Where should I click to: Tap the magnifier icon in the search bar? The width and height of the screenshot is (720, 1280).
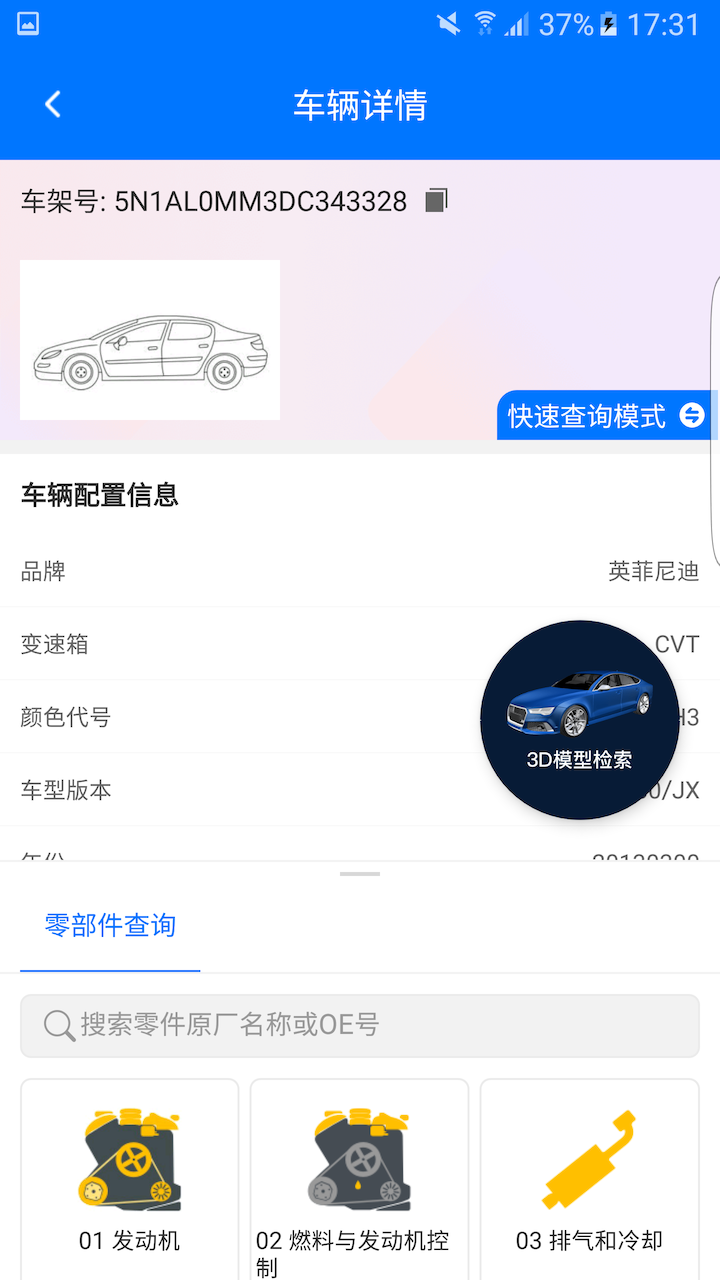point(56,1025)
